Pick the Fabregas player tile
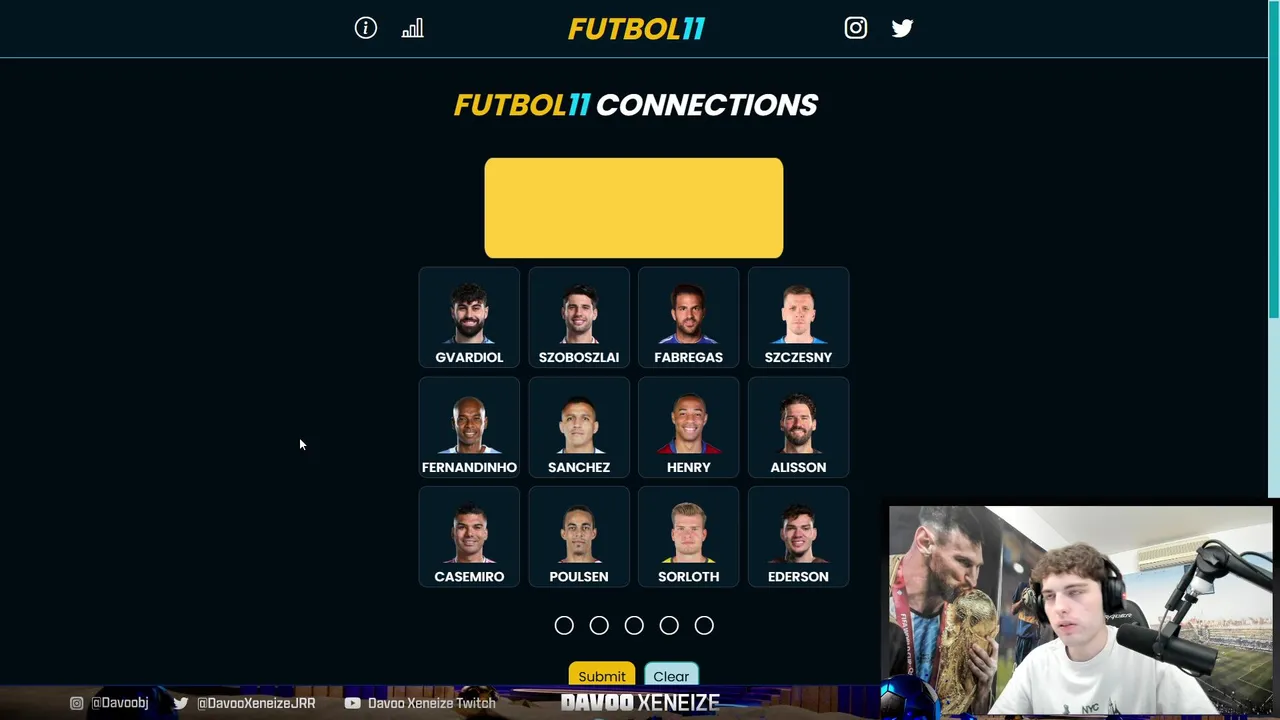 point(688,318)
